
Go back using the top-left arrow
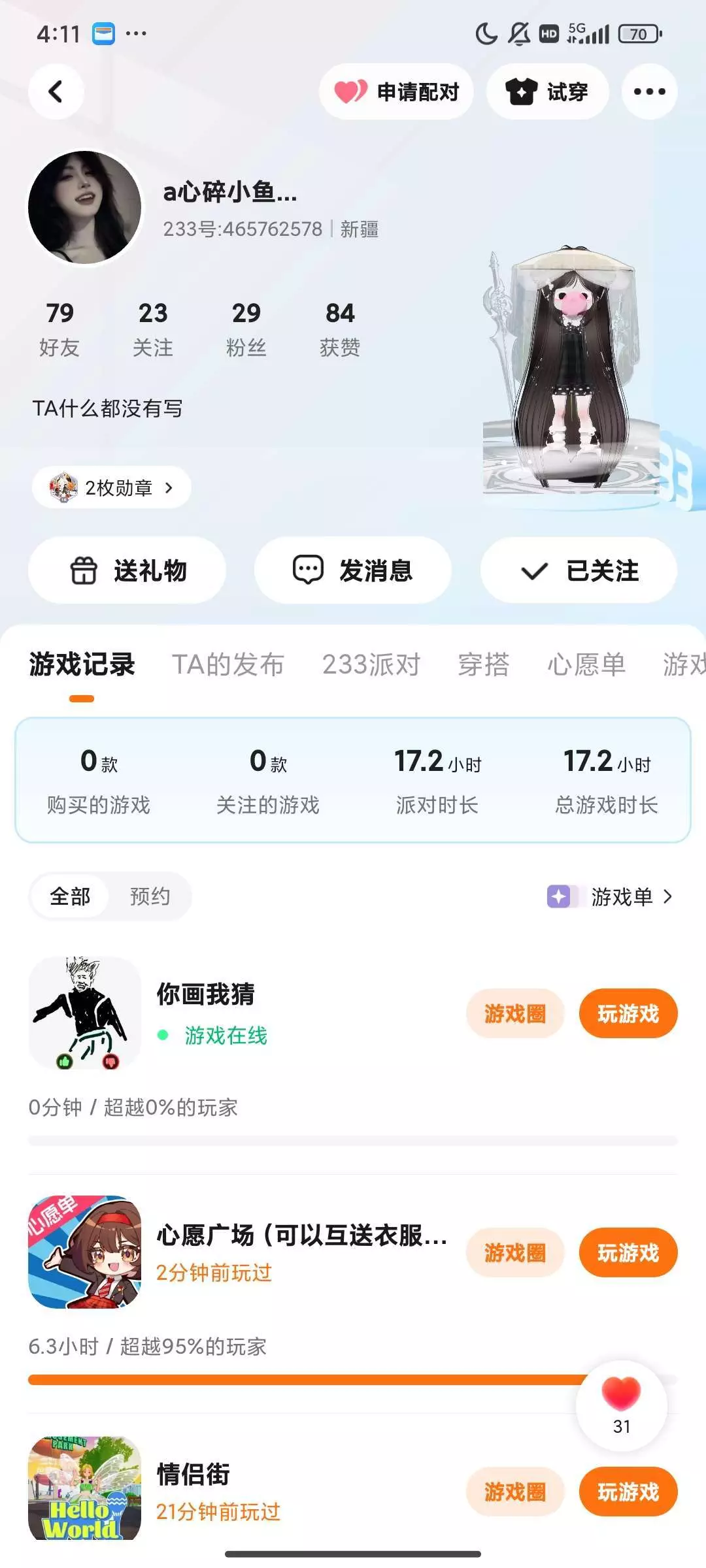[x=56, y=91]
